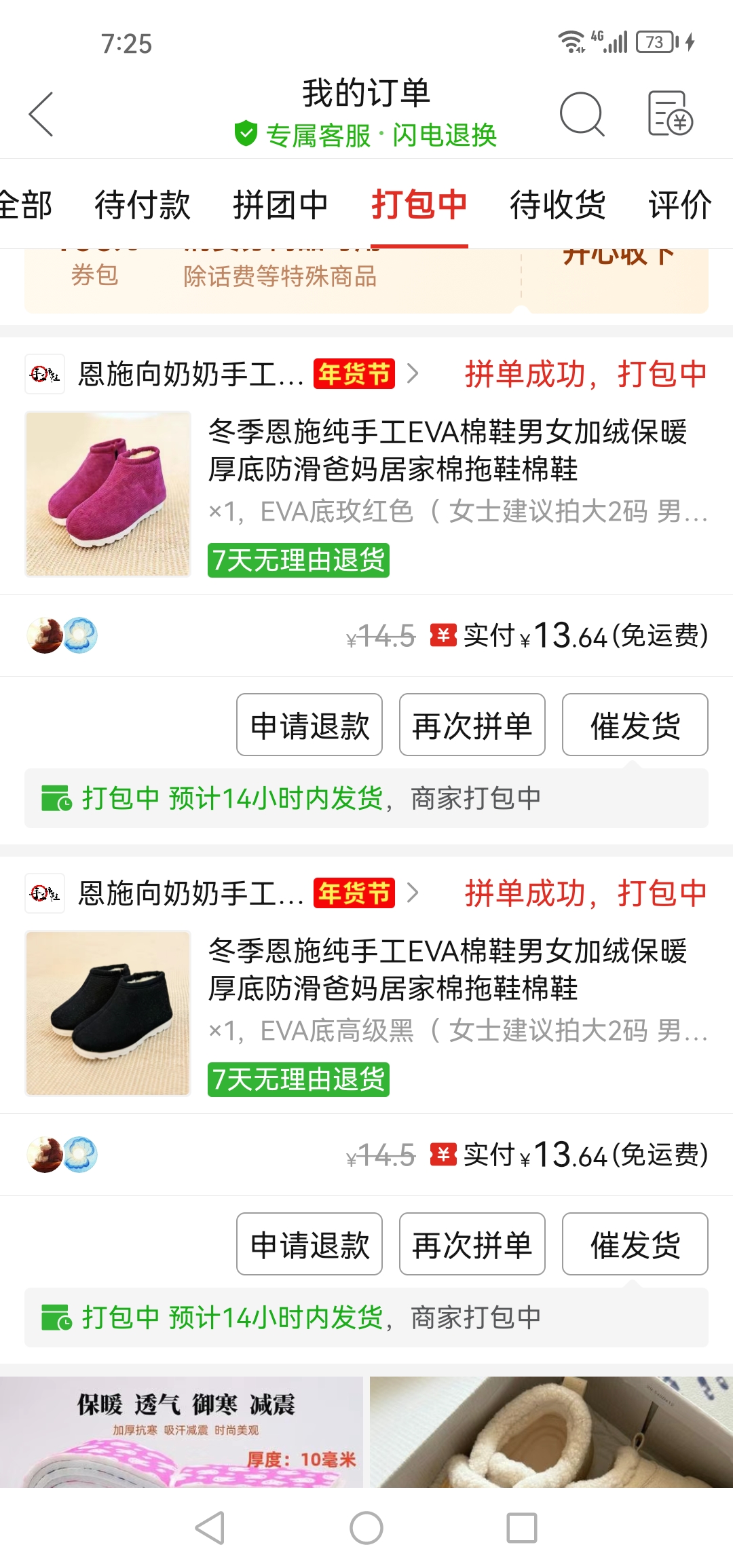Apply for refund on 高级黑 shoes order

(309, 1244)
